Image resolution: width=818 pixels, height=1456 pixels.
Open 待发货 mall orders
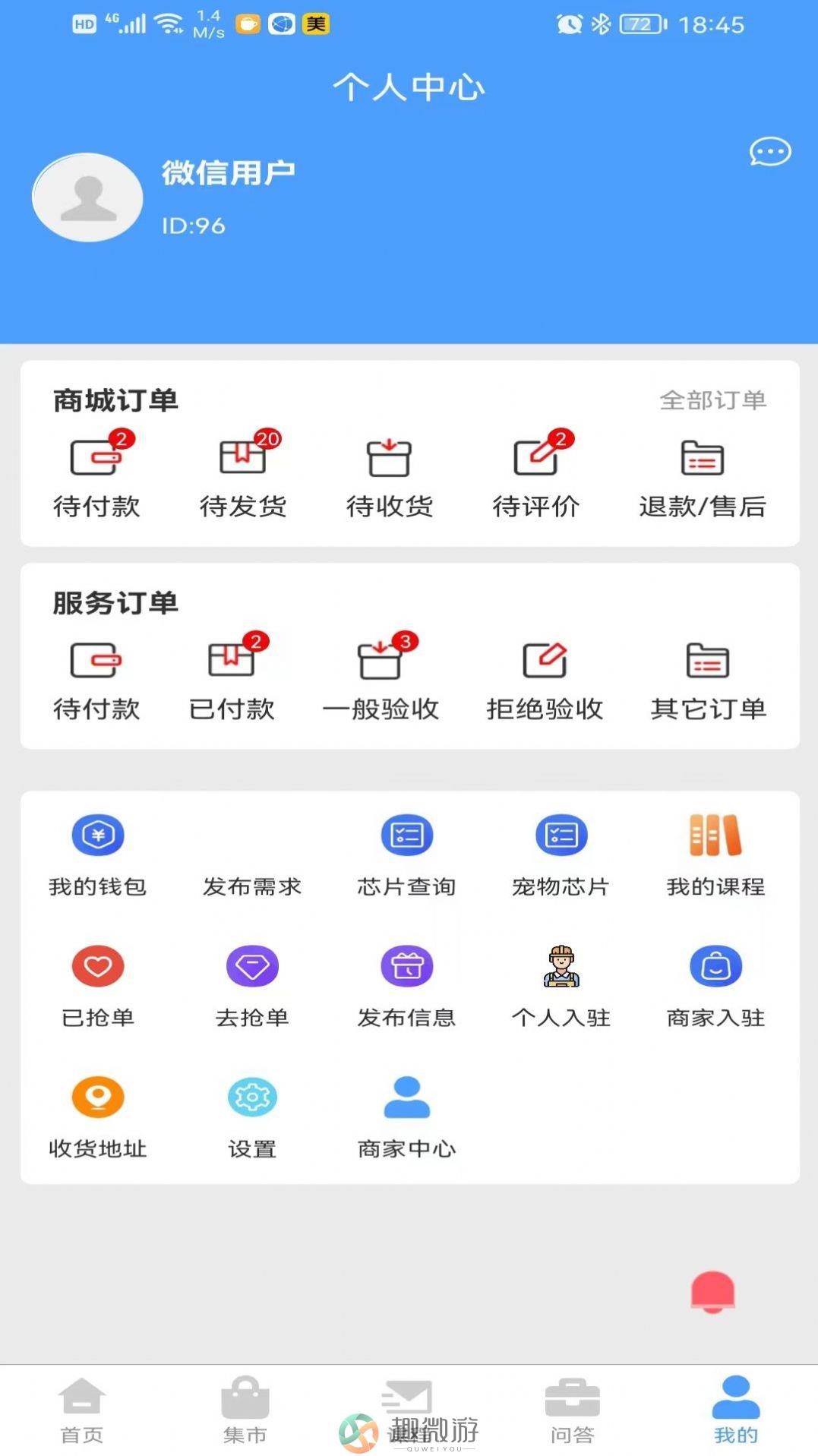tap(243, 474)
